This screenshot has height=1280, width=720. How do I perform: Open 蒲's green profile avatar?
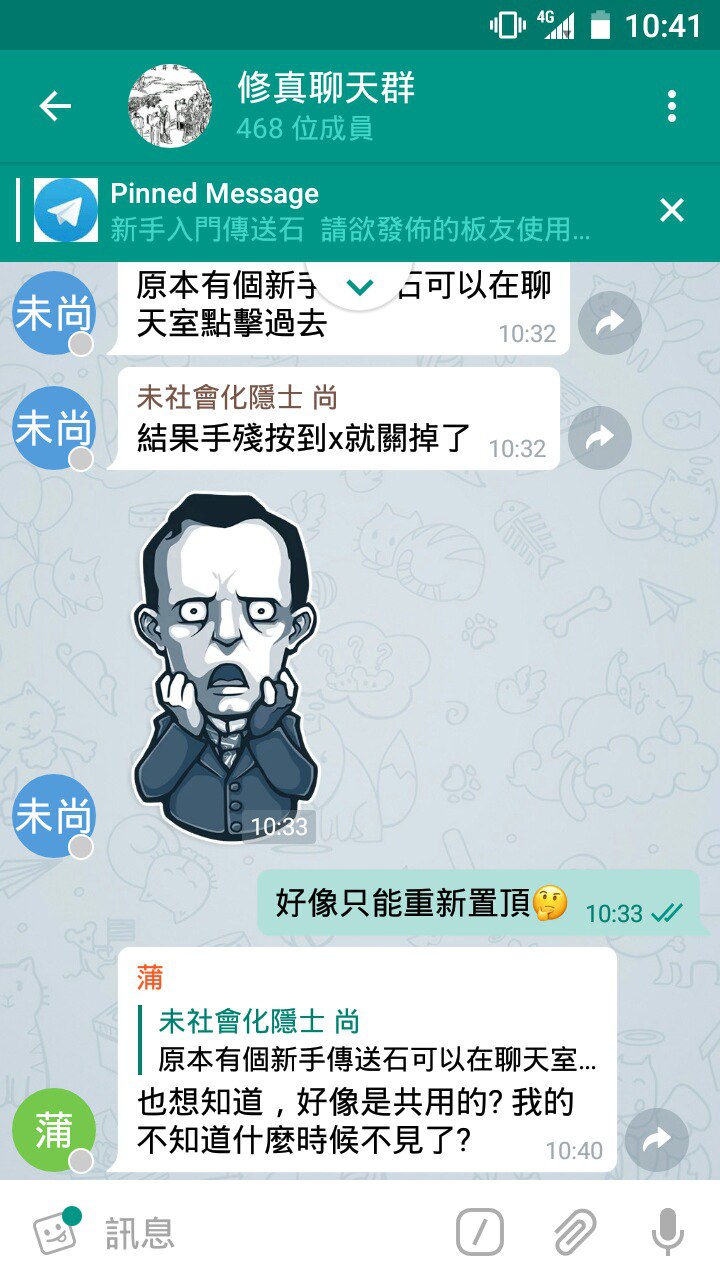(53, 1130)
